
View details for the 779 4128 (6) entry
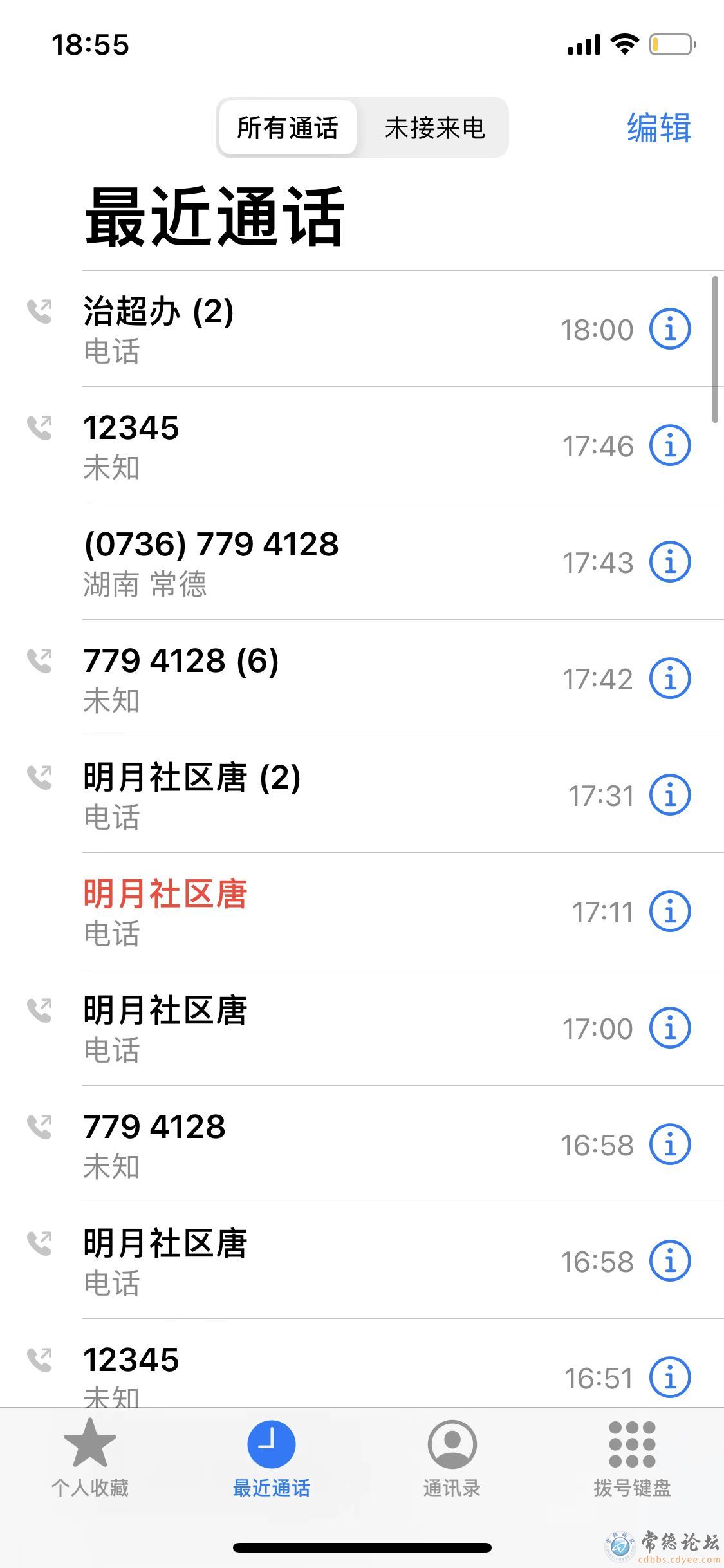click(670, 678)
